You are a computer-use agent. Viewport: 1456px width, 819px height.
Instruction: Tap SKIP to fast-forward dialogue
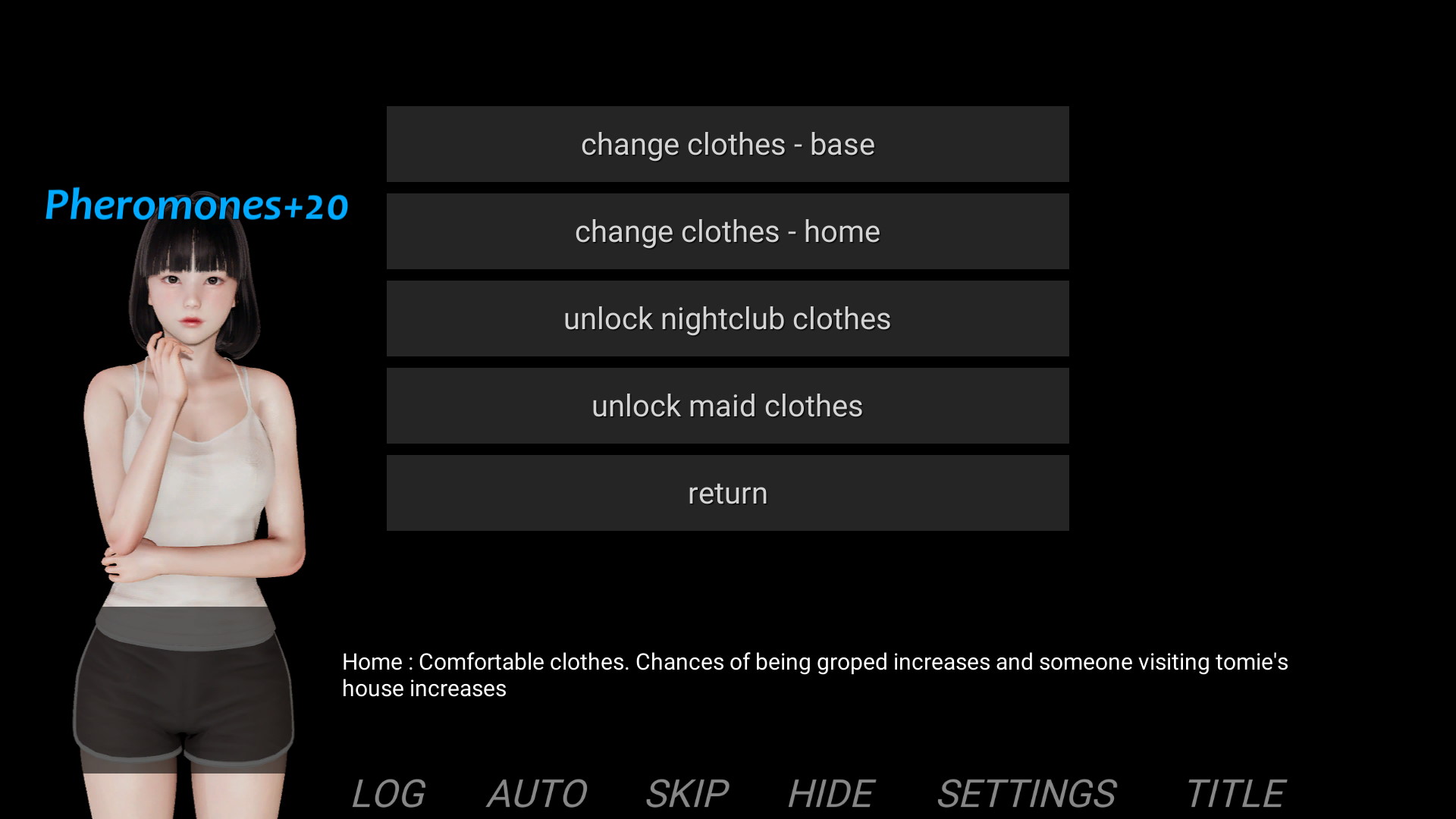tap(687, 793)
